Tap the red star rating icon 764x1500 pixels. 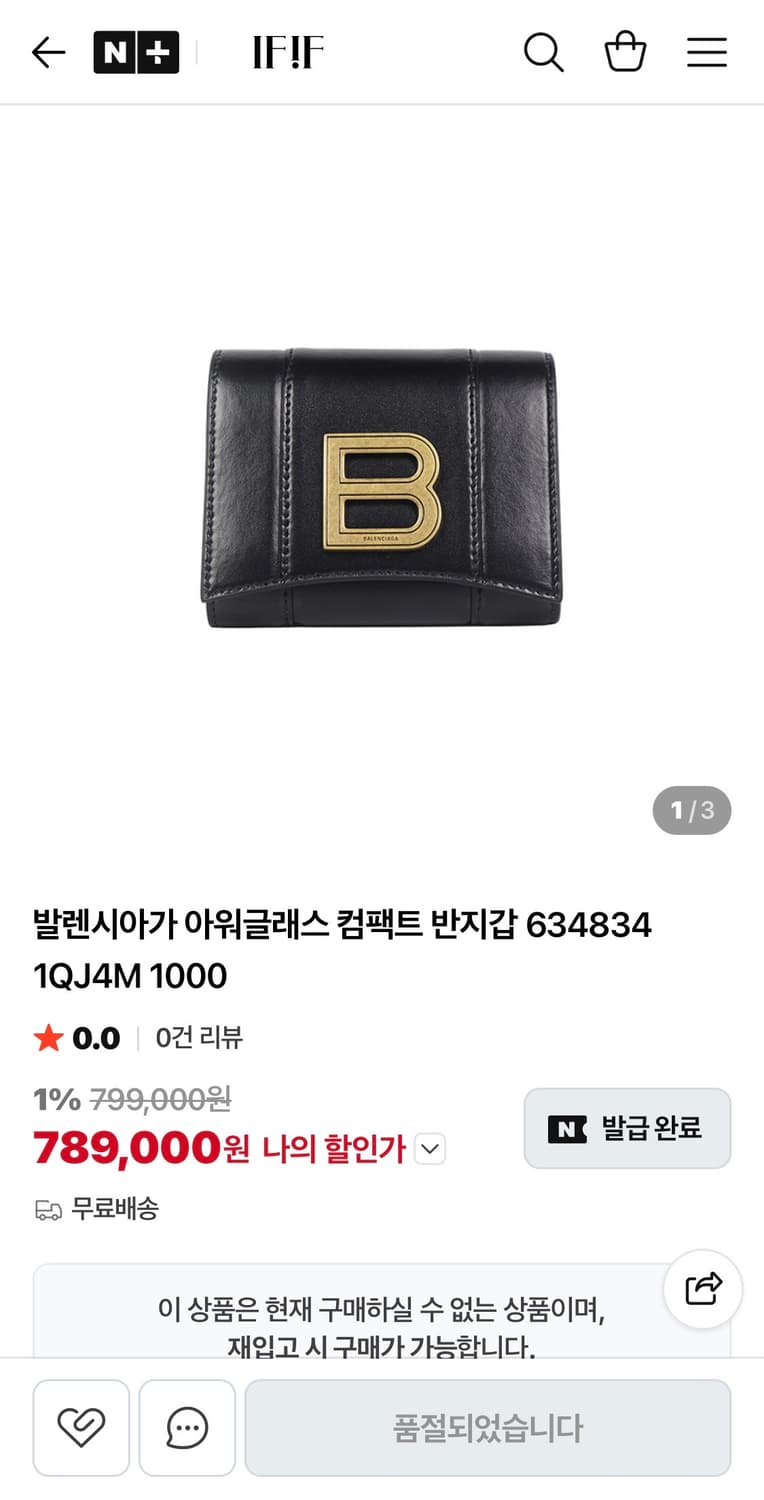pyautogui.click(x=46, y=1038)
